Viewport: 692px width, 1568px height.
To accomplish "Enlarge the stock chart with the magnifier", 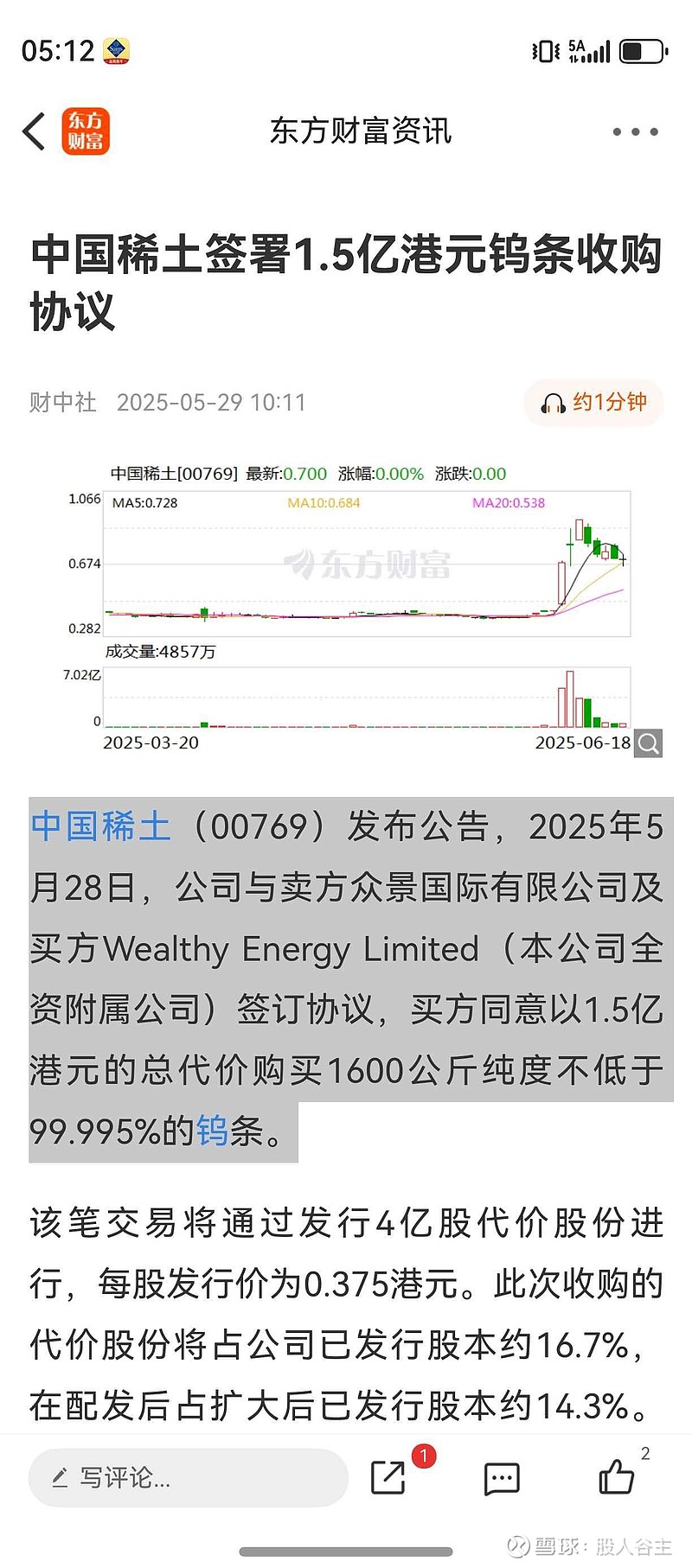I will (648, 743).
